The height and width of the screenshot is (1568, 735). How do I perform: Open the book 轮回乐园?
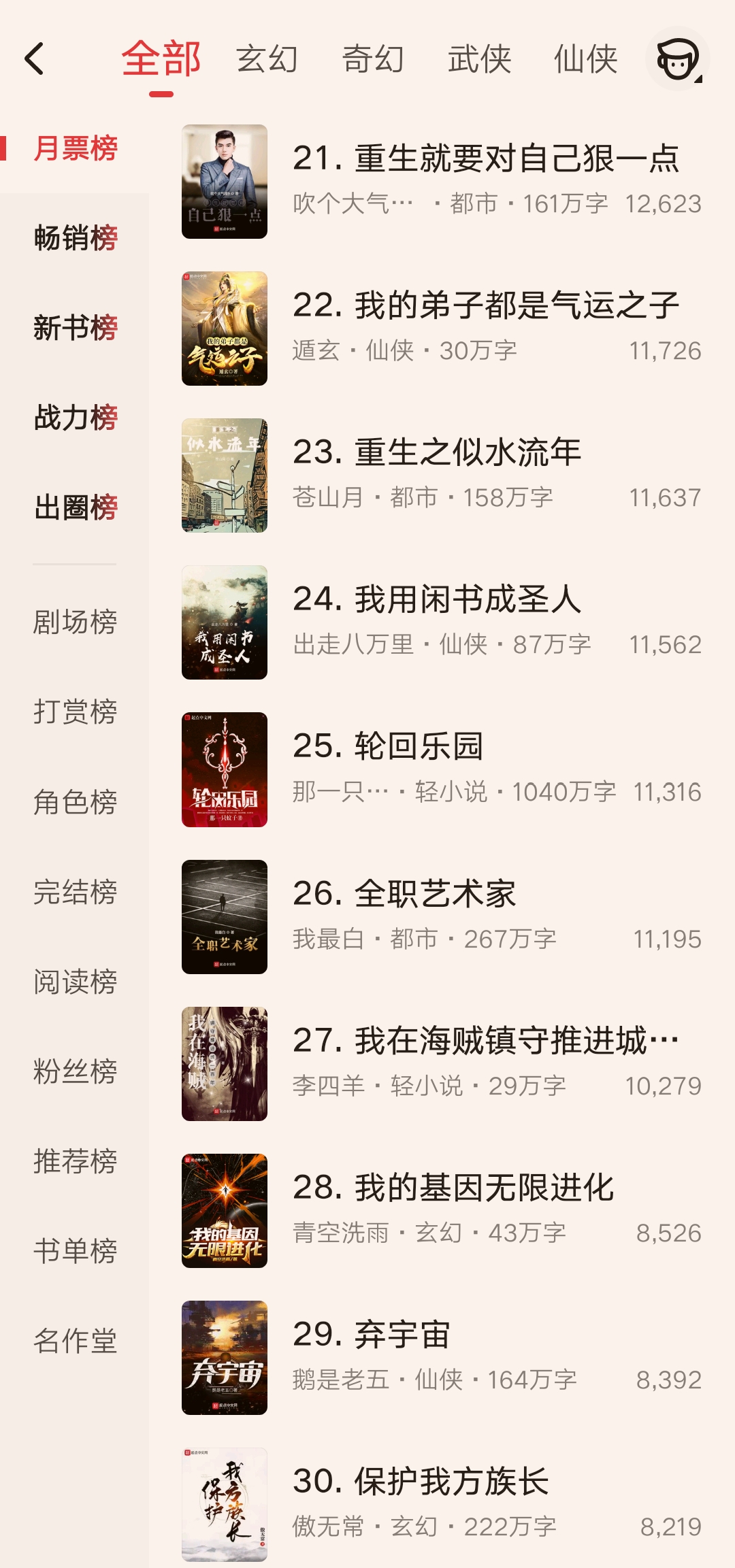(388, 747)
